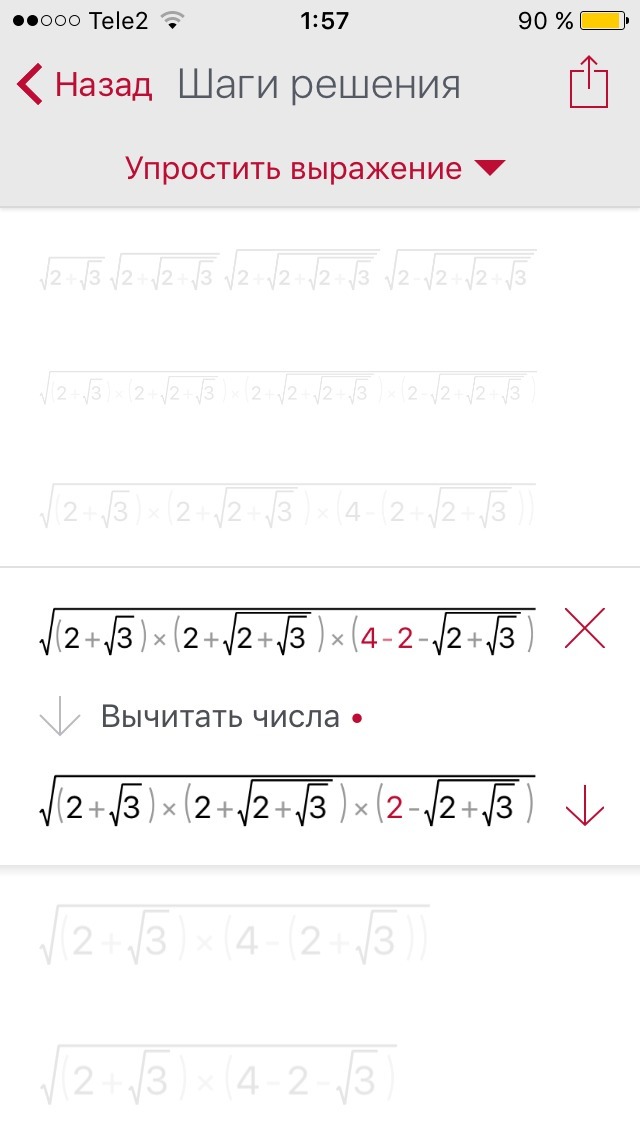Go to the next step with the red arrow
Viewport: 640px width, 1136px height.
point(584,806)
